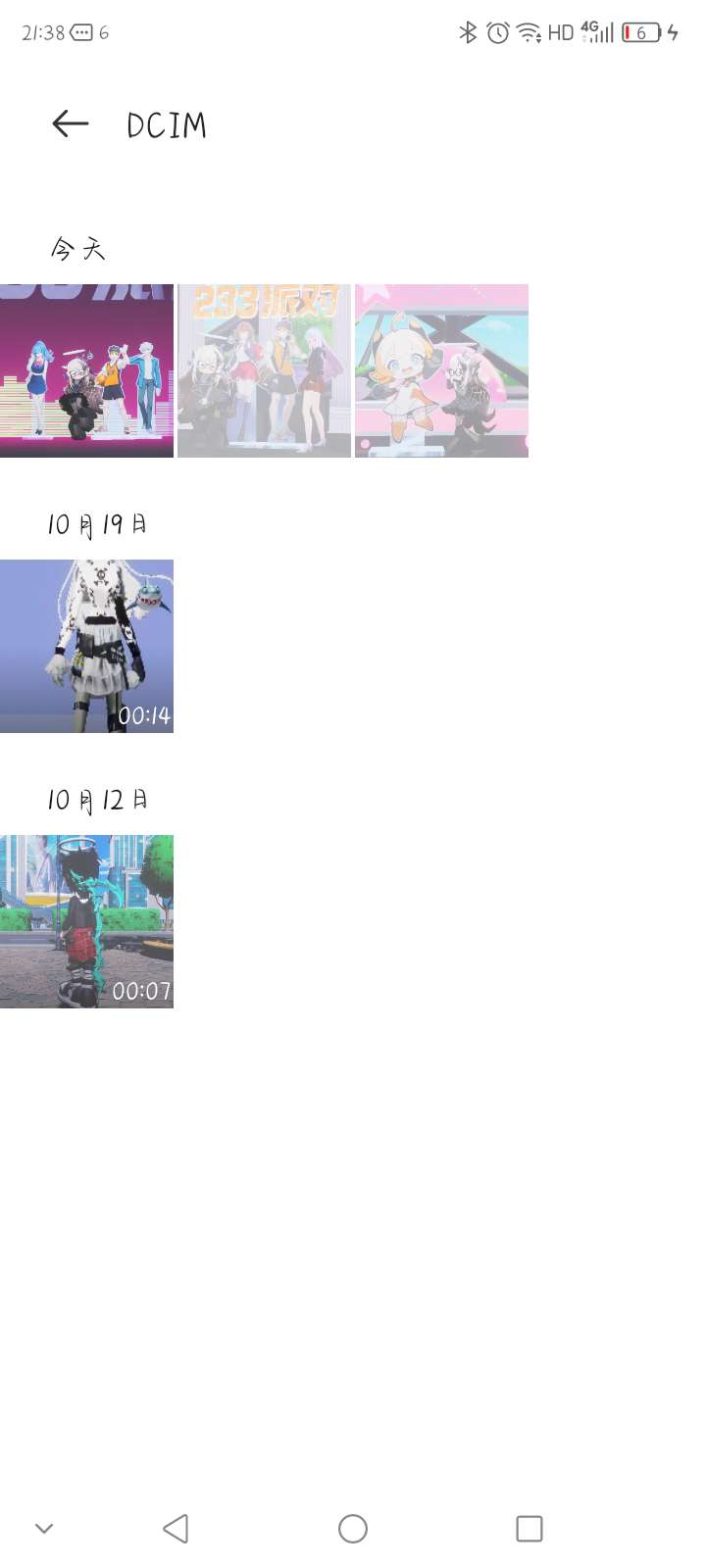Tap the system home button

pyautogui.click(x=353, y=1528)
